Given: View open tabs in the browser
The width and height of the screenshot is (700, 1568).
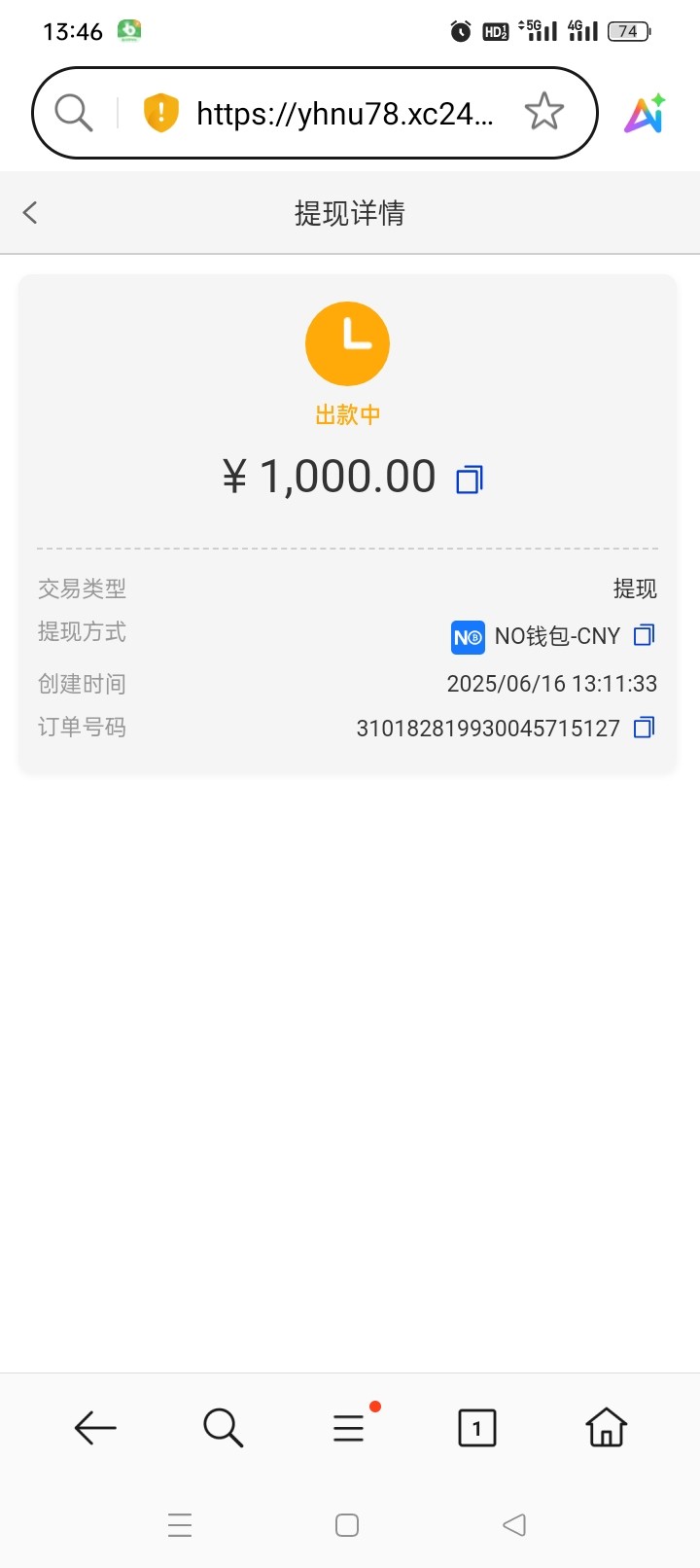Looking at the screenshot, I should (476, 1428).
